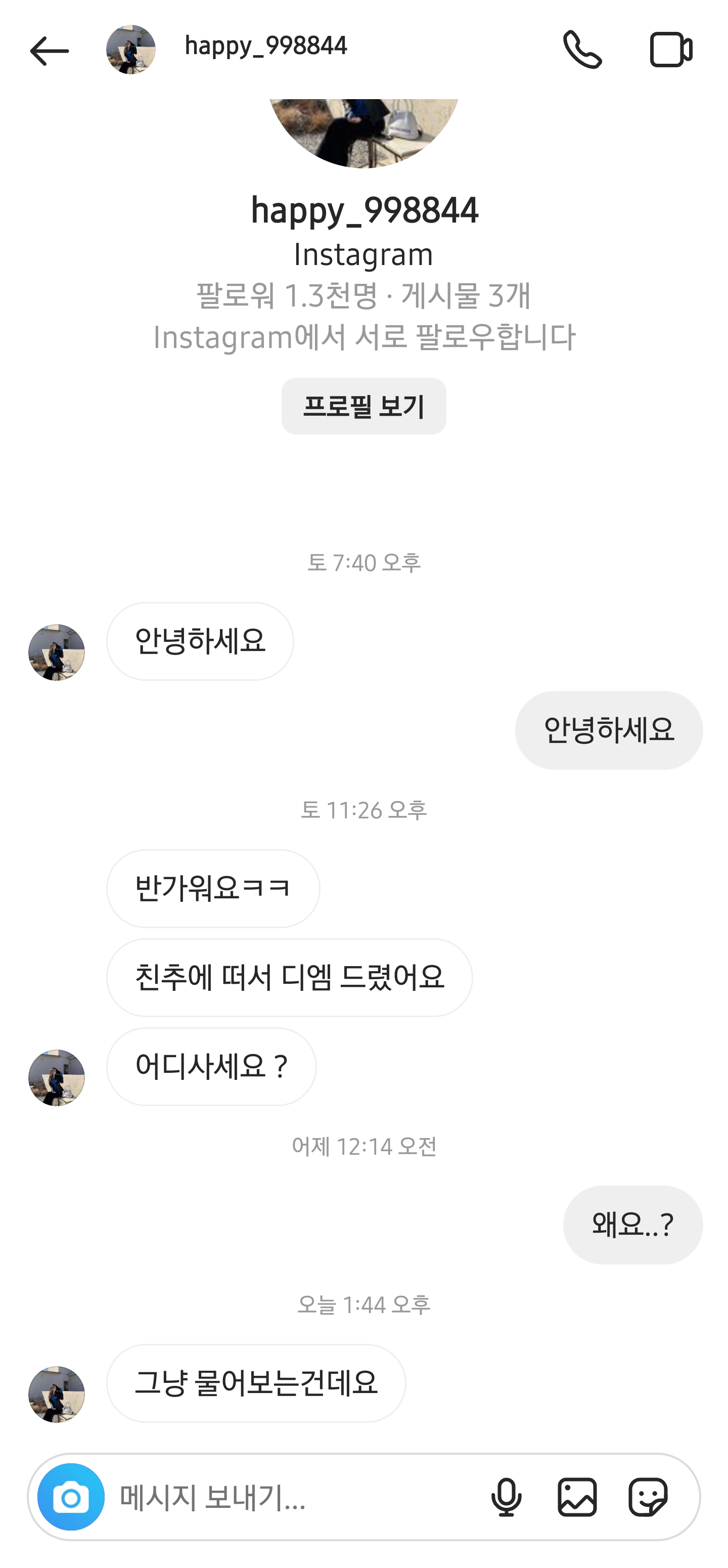
Task: Open the header username happy_998844
Action: (266, 46)
